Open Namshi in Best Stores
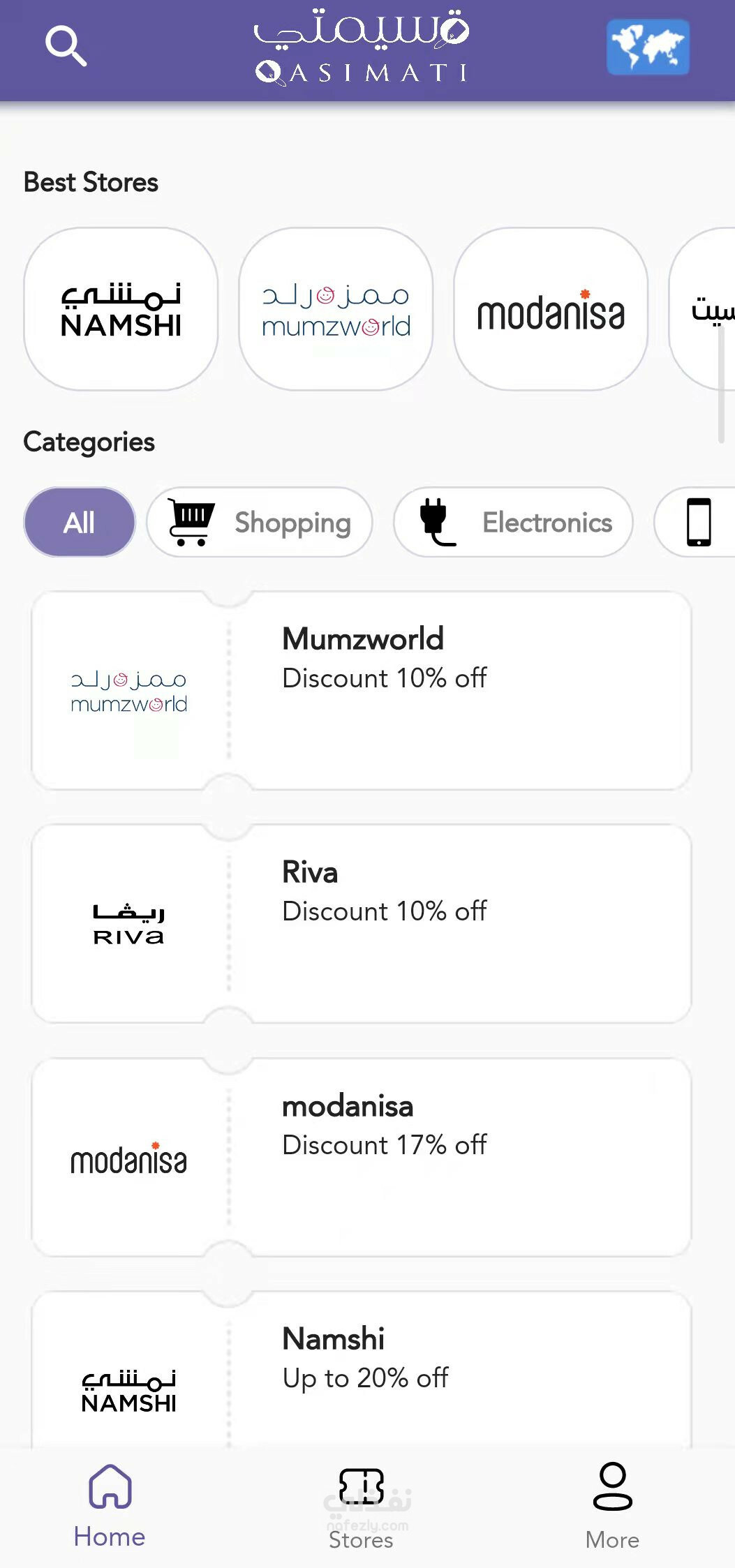Viewport: 735px width, 1568px height. [121, 309]
